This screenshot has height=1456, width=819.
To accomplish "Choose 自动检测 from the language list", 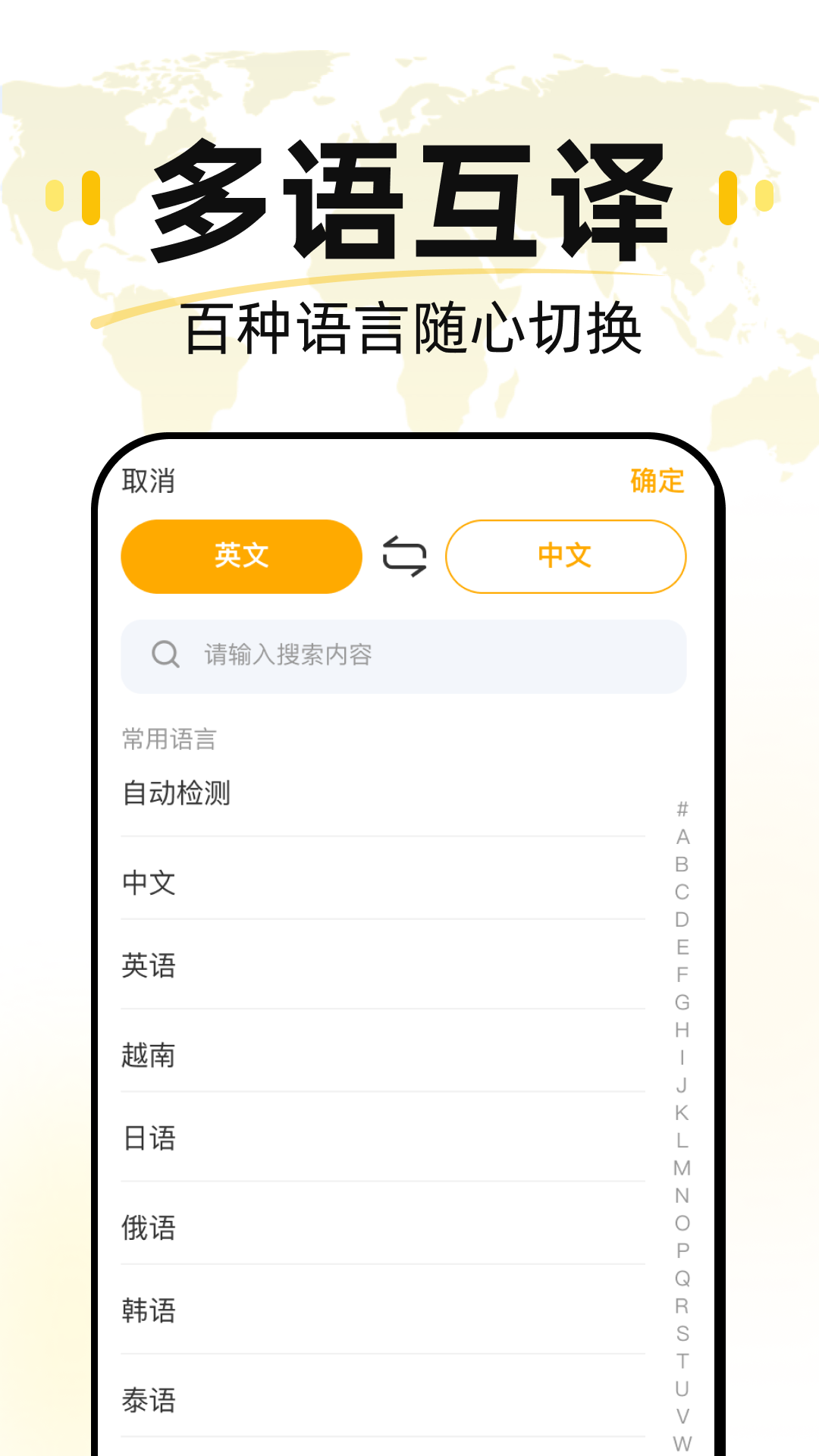I will click(x=176, y=792).
